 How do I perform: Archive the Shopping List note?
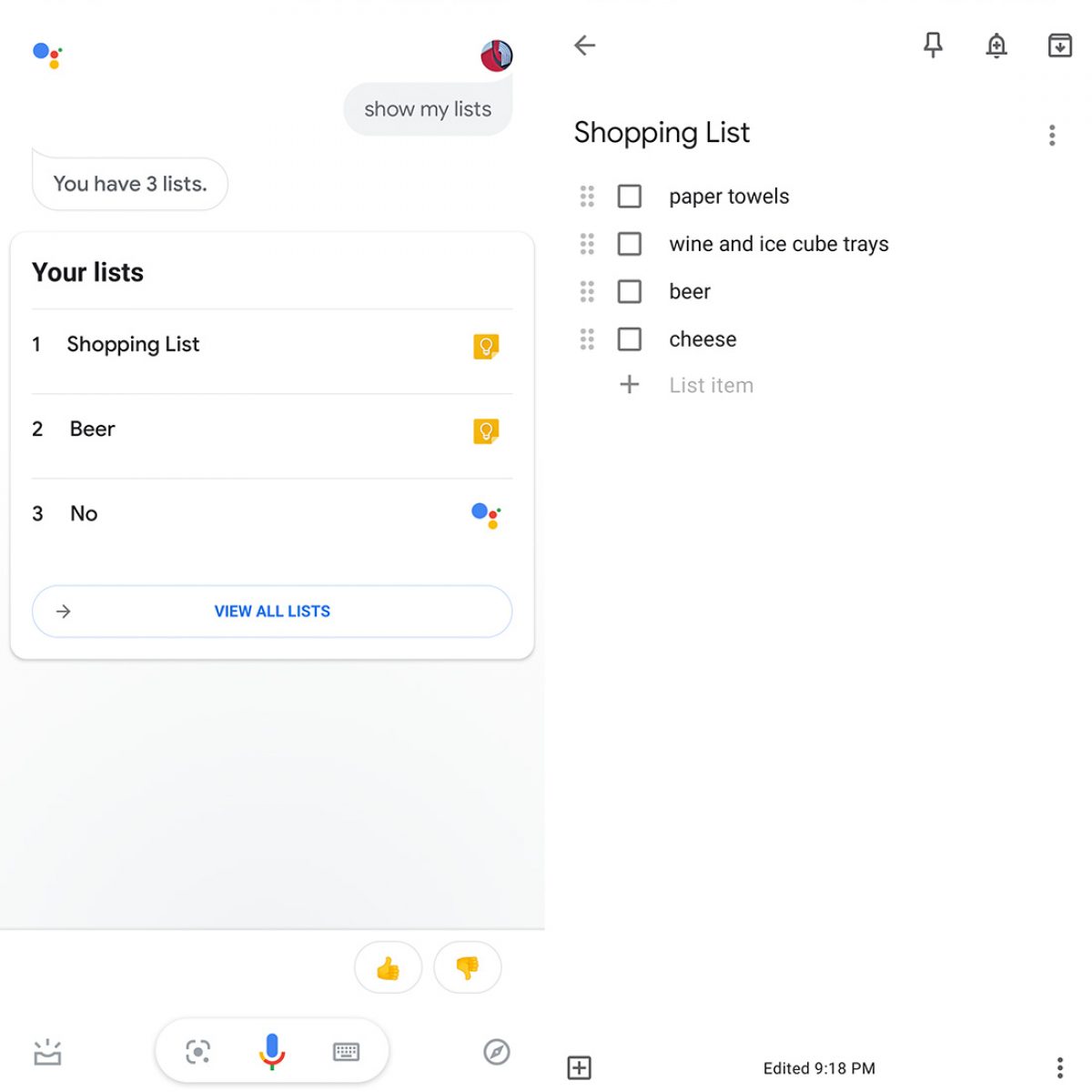point(1059,45)
